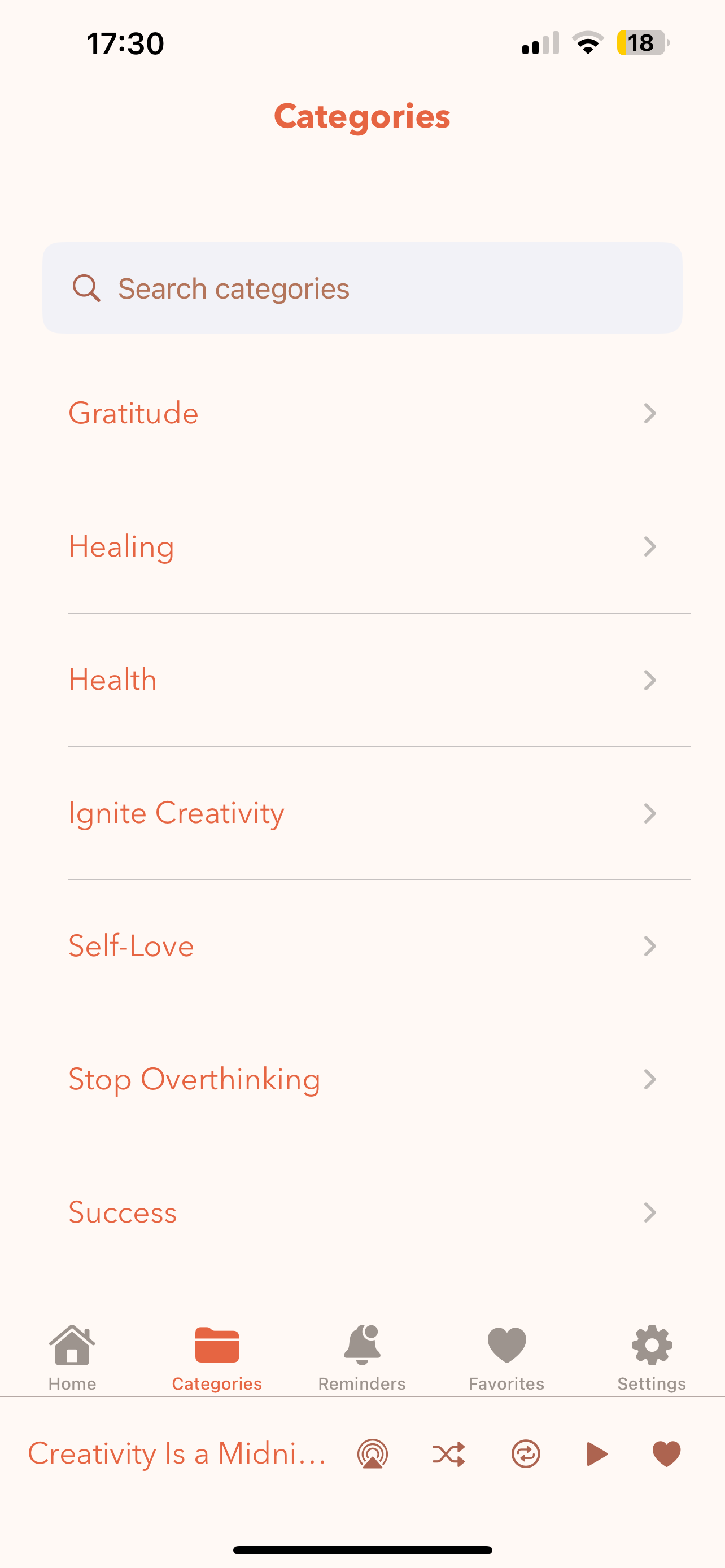Expand the Stop Overthinking category
This screenshot has height=1568, width=725.
650,1080
